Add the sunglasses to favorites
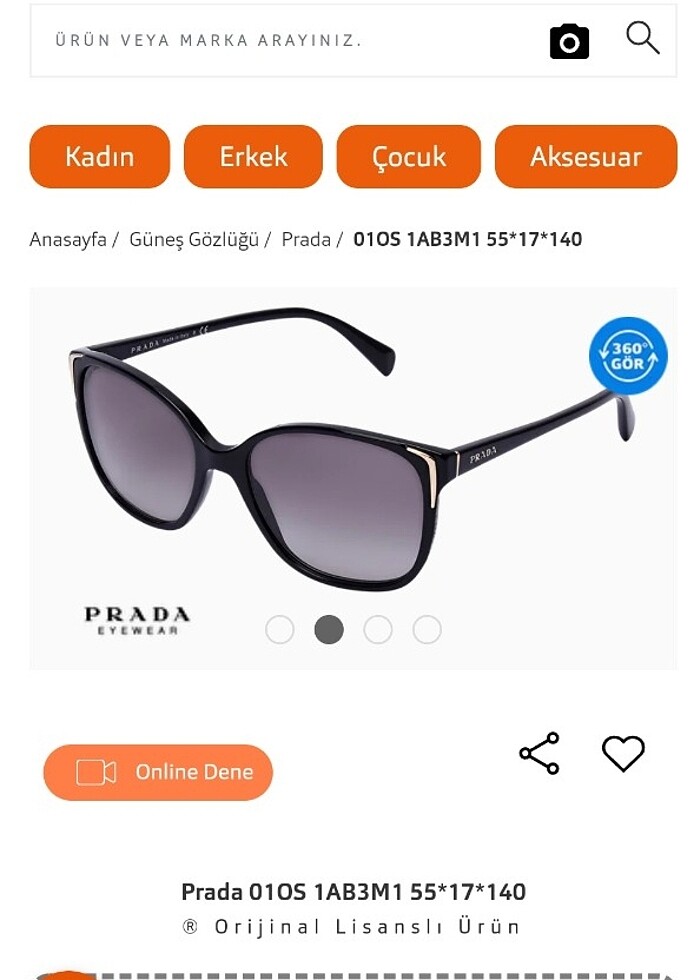Image resolution: width=700 pixels, height=980 pixels. tap(623, 754)
